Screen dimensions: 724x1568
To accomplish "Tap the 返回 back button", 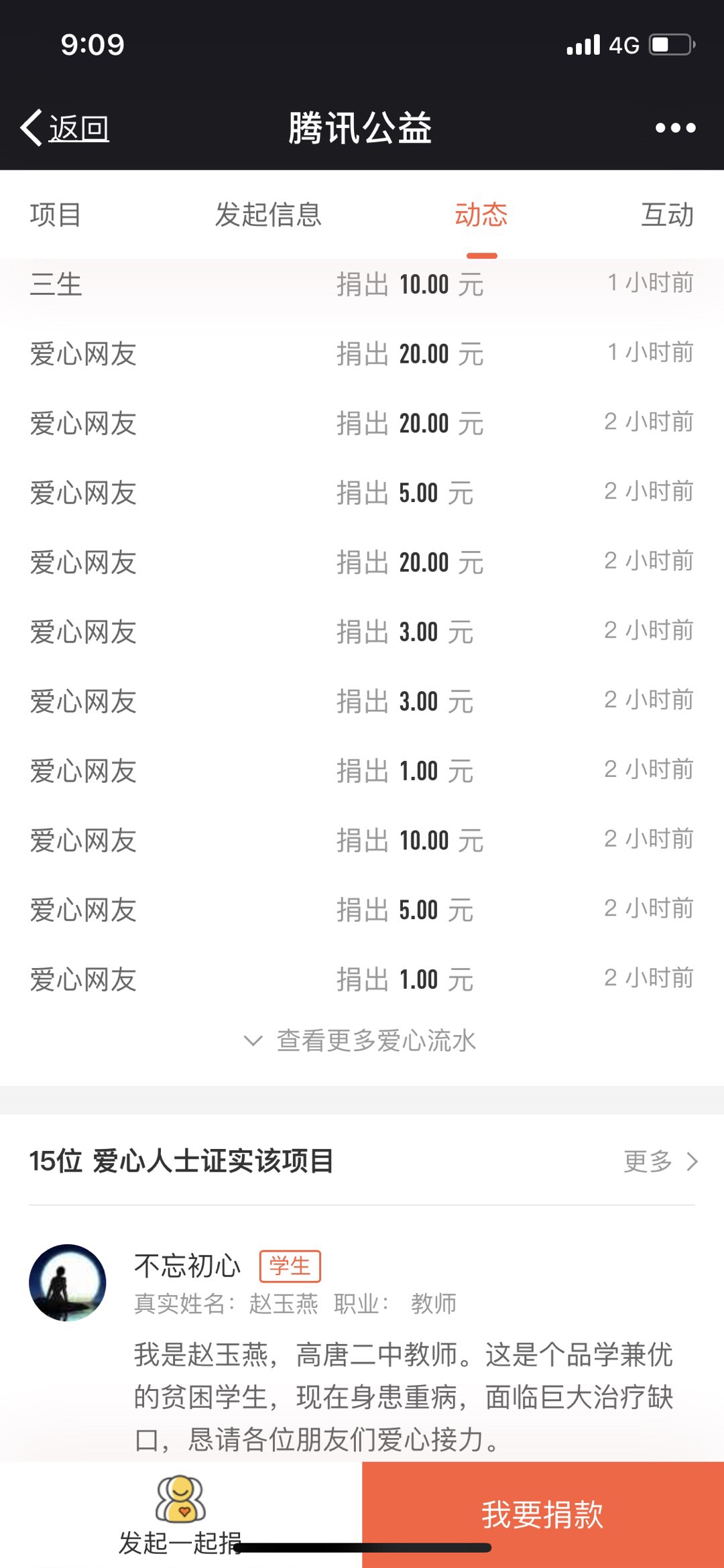I will coord(65,127).
